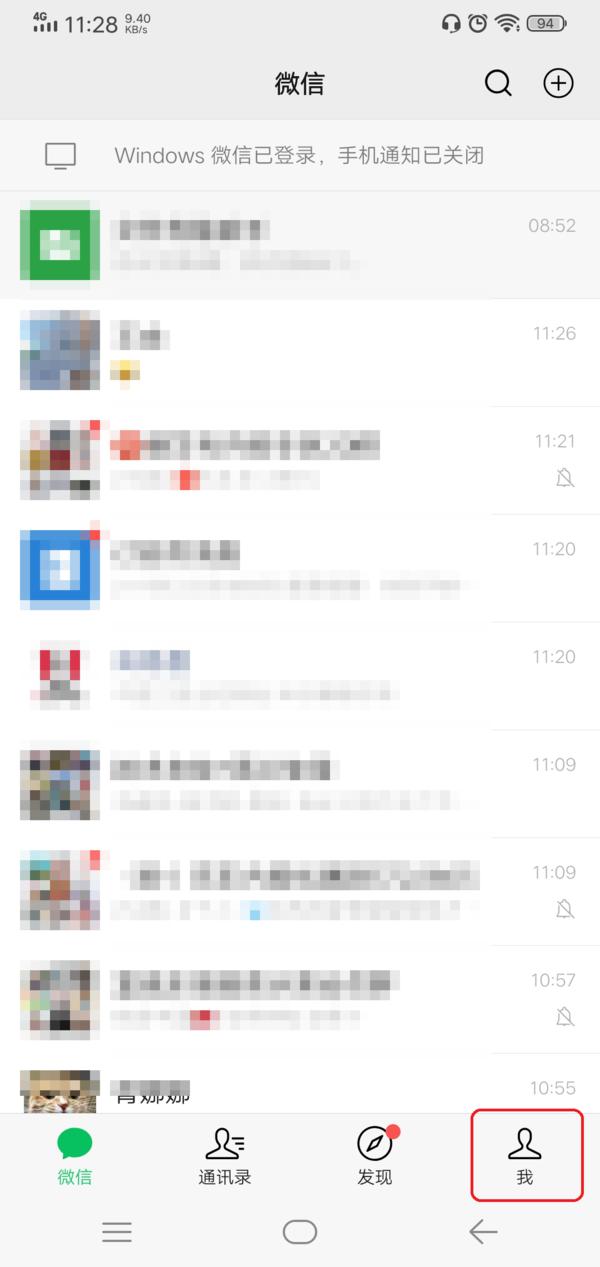The width and height of the screenshot is (600, 1267).
Task: Open the muted chat from 10:57
Action: 300,999
